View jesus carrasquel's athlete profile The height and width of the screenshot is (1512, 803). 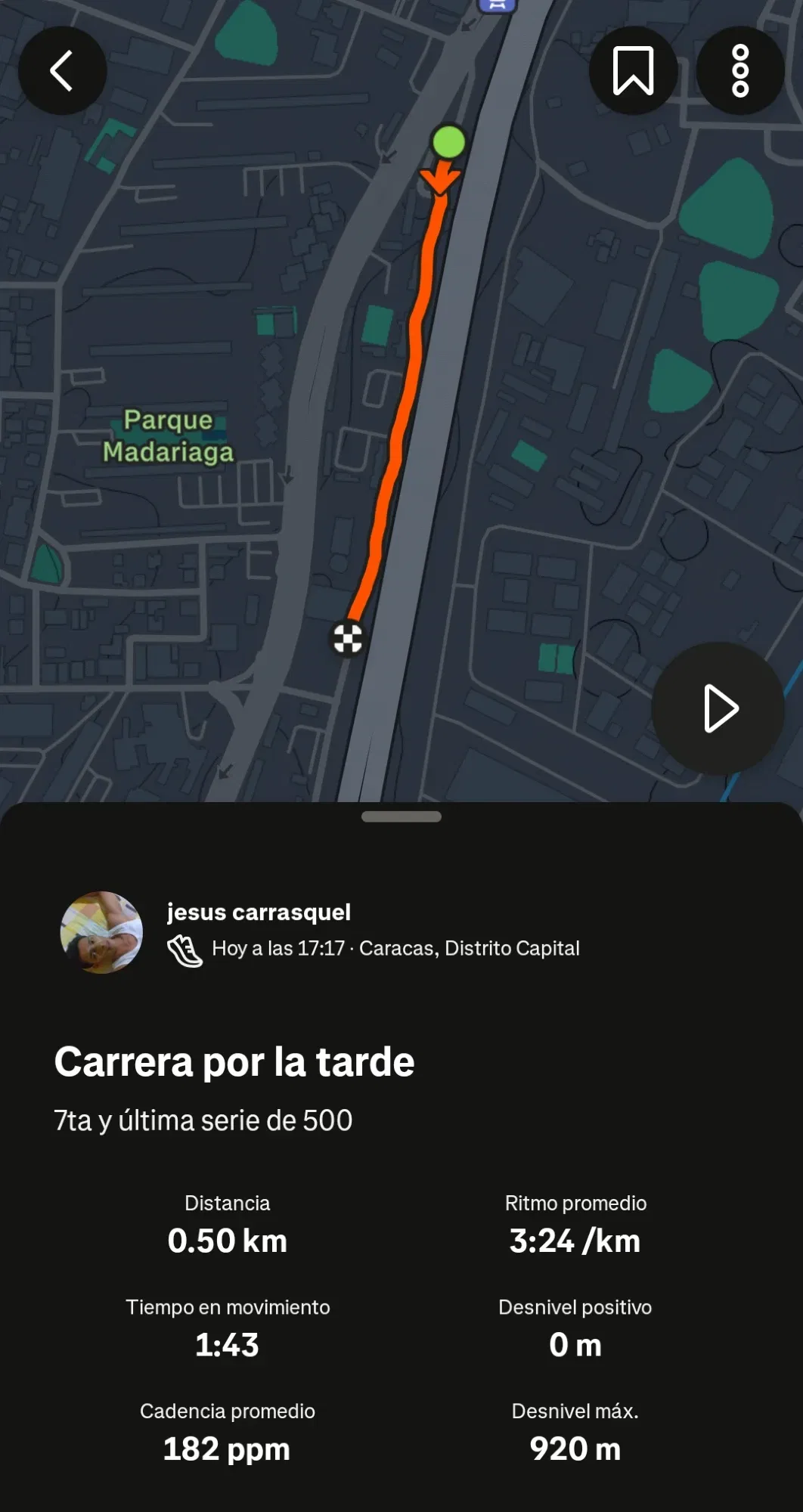pos(259,912)
